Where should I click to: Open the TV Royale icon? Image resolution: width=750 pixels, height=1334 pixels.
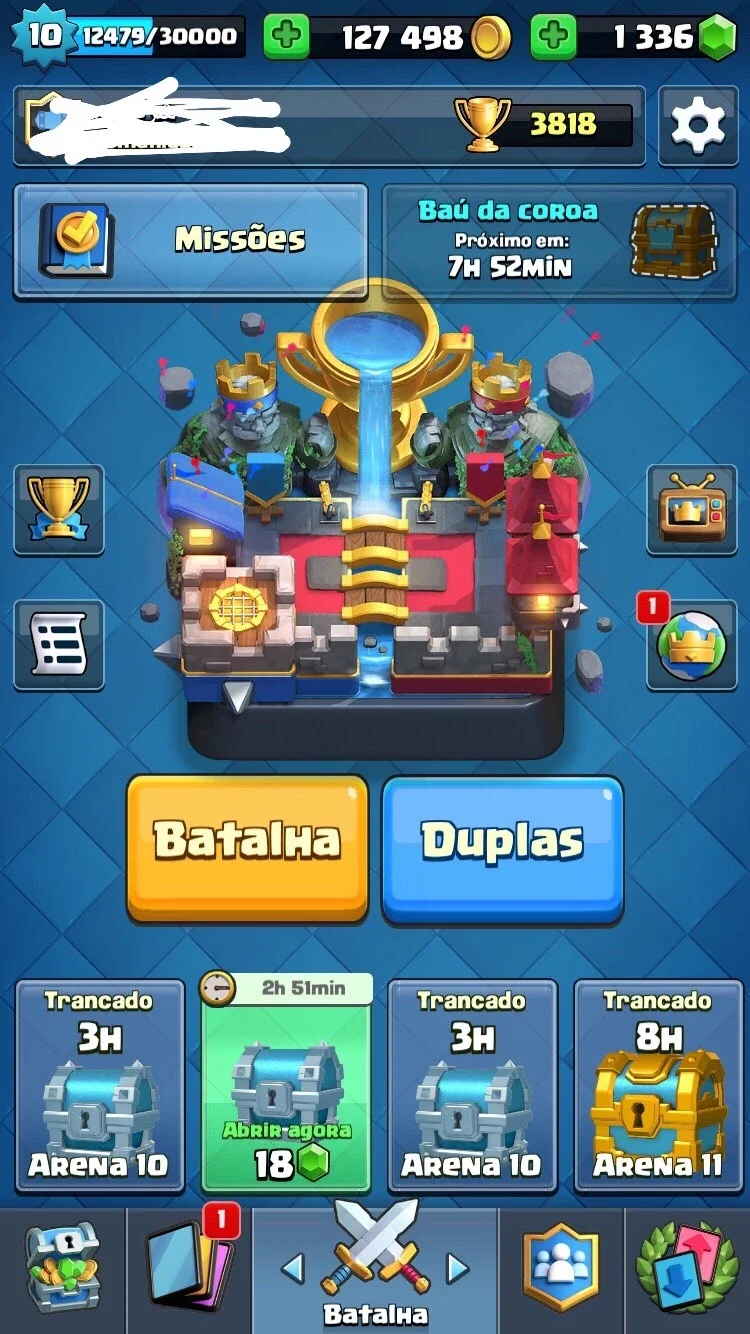tap(692, 509)
